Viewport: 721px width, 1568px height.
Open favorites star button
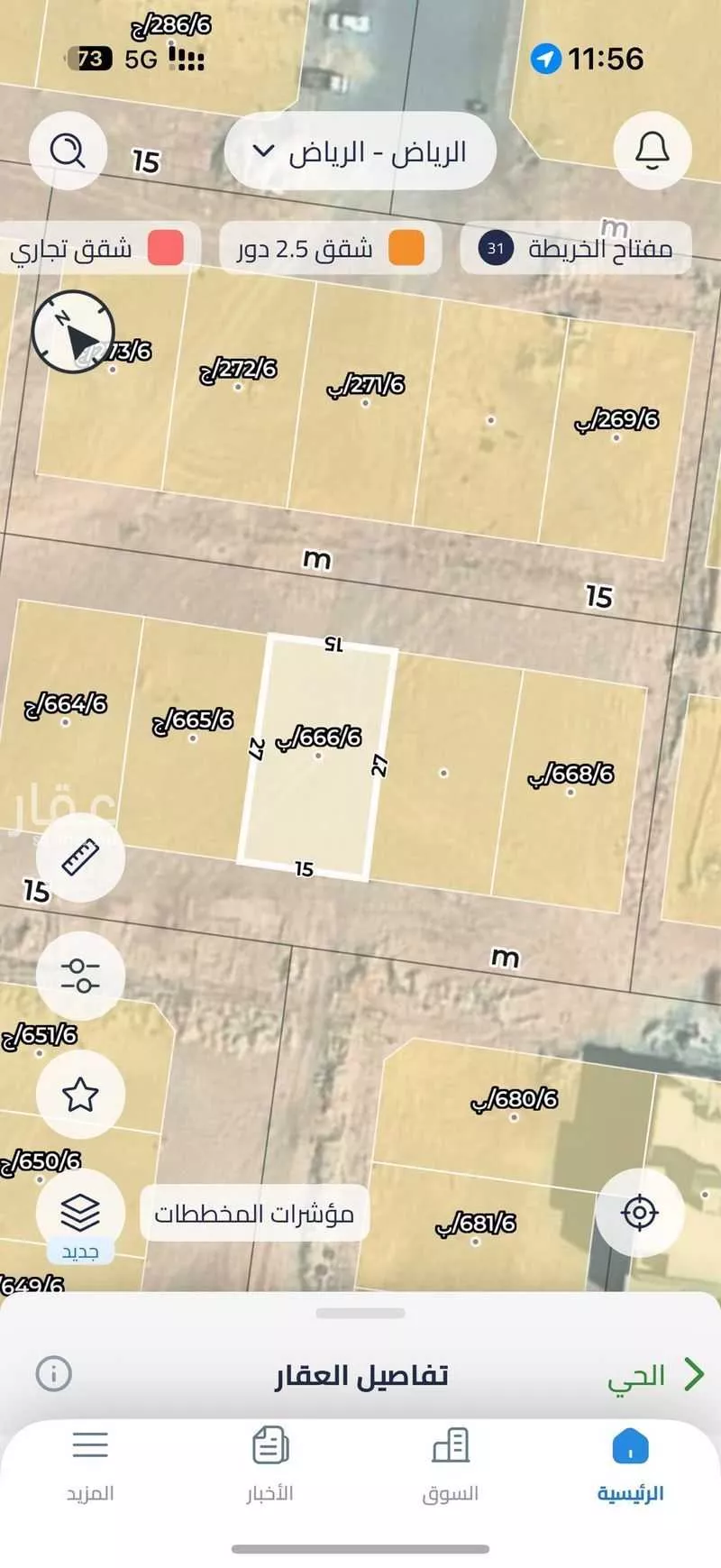(80, 1095)
